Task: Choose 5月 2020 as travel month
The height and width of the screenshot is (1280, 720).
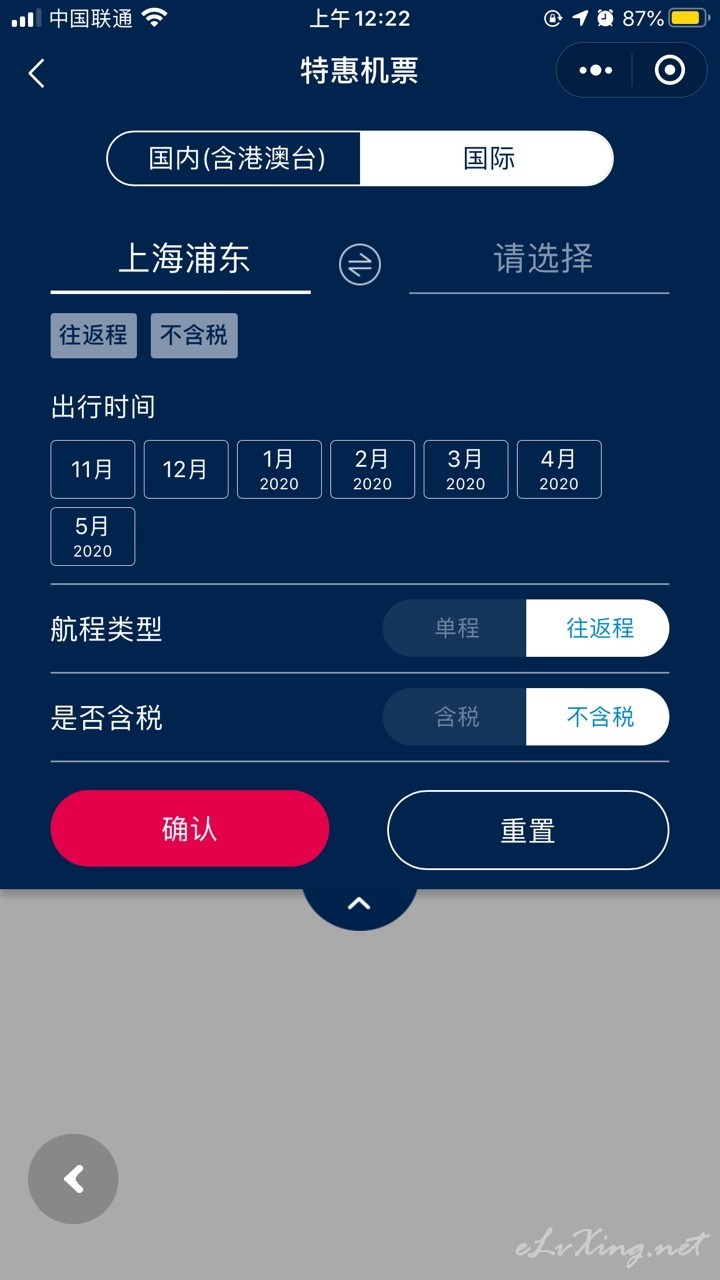Action: coord(93,536)
